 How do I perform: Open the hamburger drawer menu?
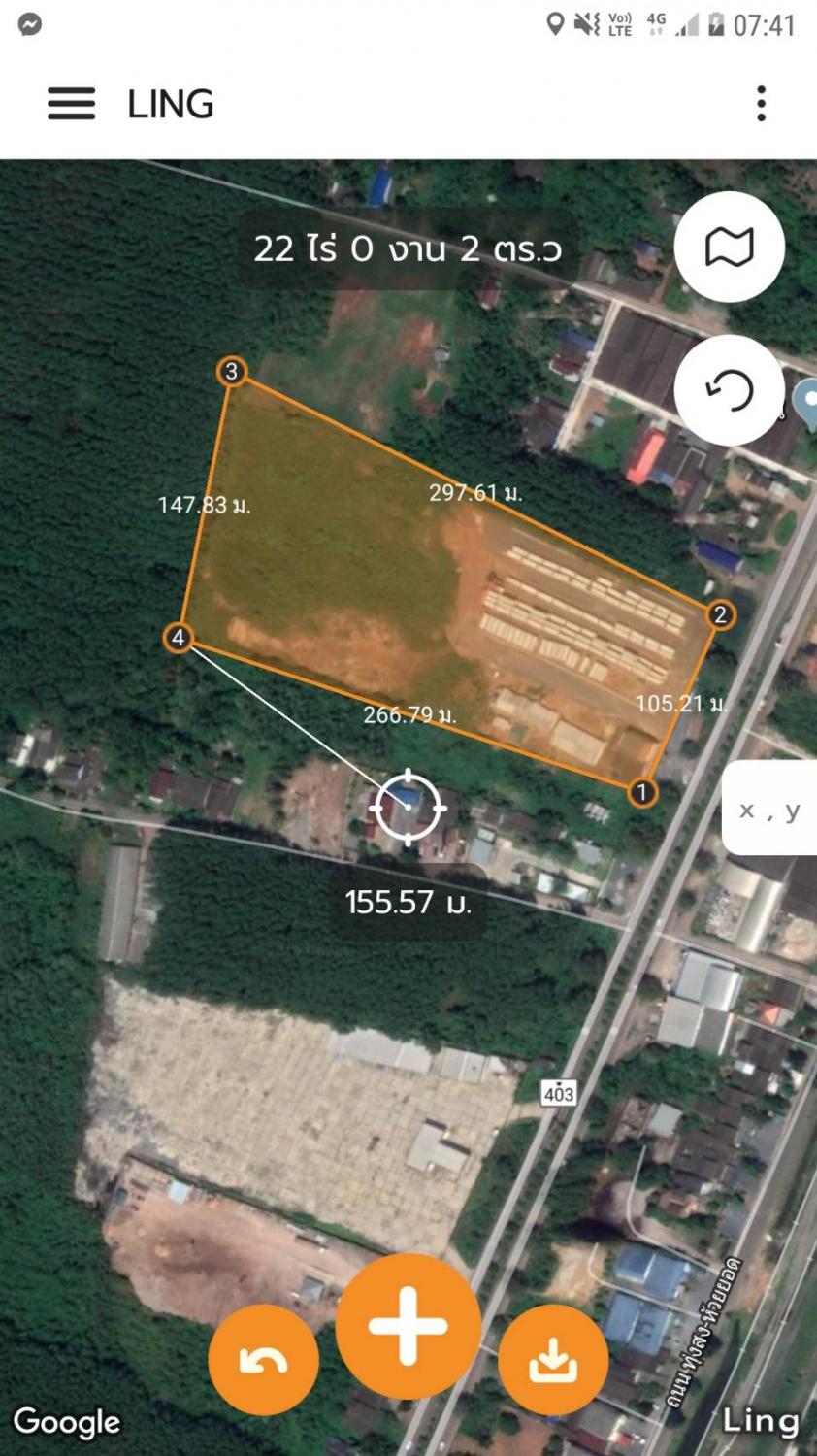pyautogui.click(x=72, y=104)
